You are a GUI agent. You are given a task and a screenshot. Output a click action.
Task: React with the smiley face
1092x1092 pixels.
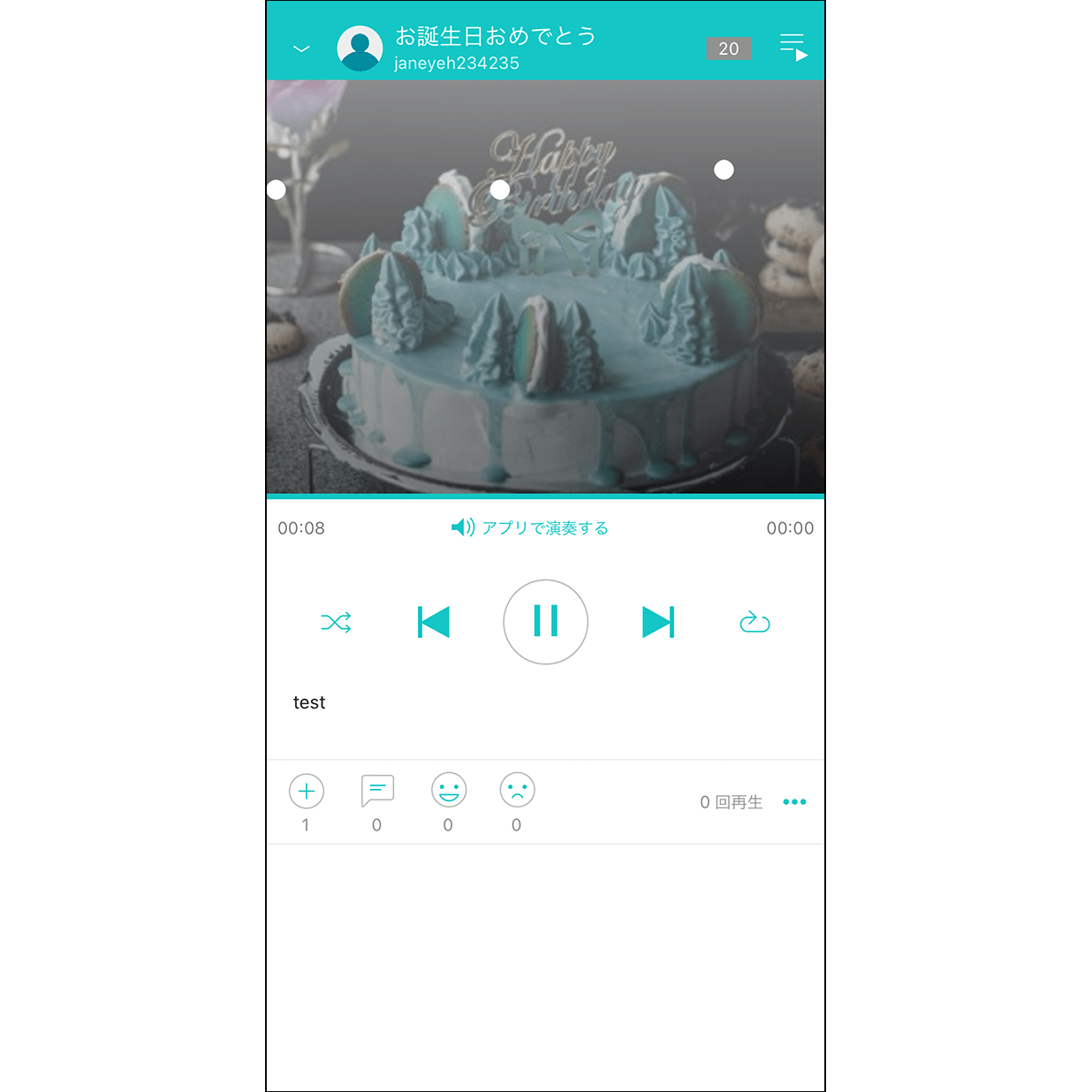click(449, 791)
